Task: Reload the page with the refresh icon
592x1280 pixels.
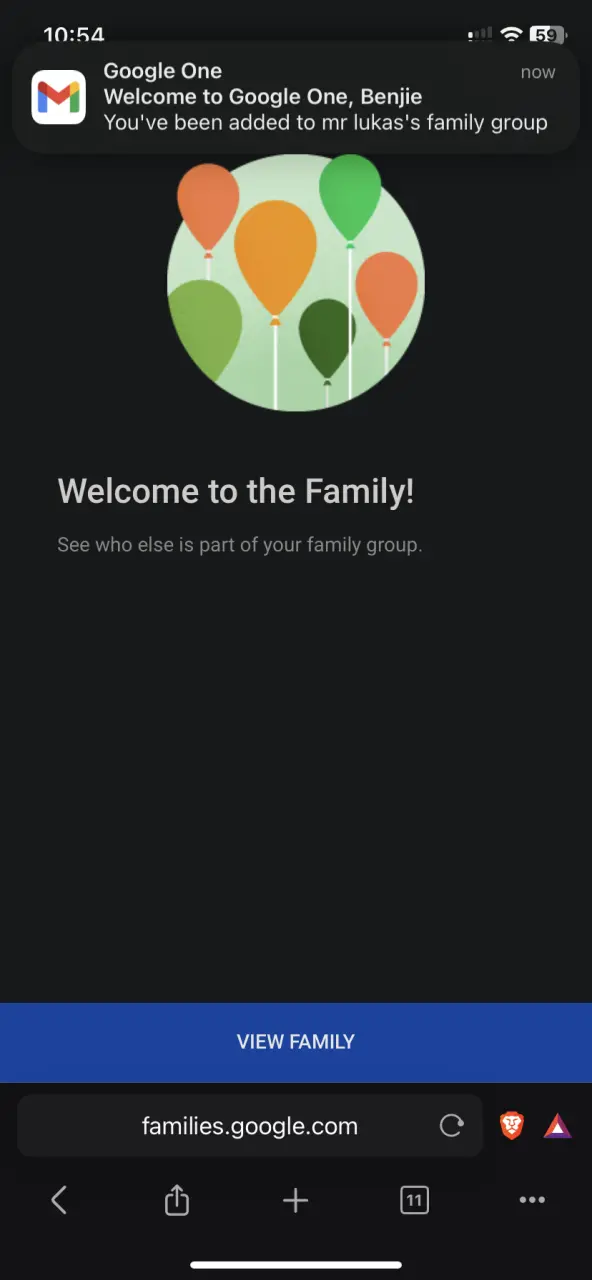Action: [x=452, y=1126]
